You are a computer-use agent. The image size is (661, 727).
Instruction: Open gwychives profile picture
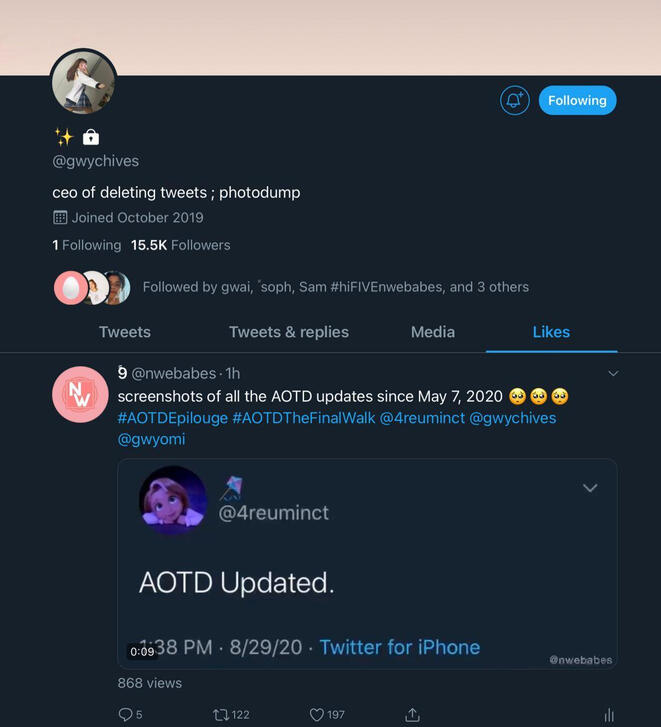click(x=84, y=81)
